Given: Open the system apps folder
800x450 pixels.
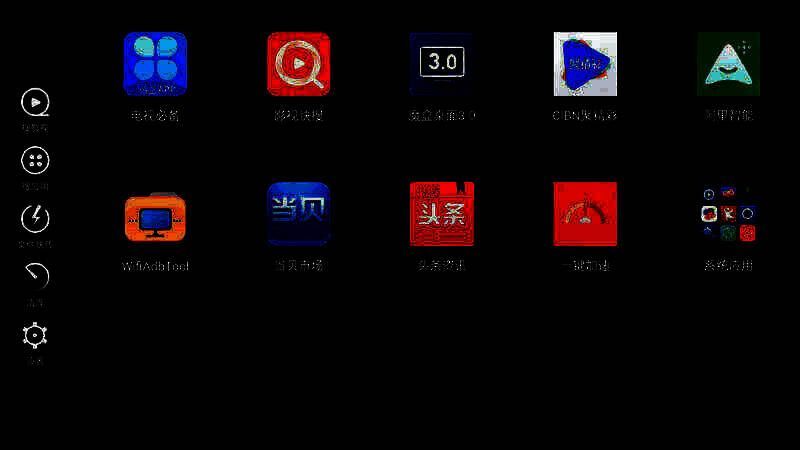Looking at the screenshot, I should pyautogui.click(x=728, y=214).
